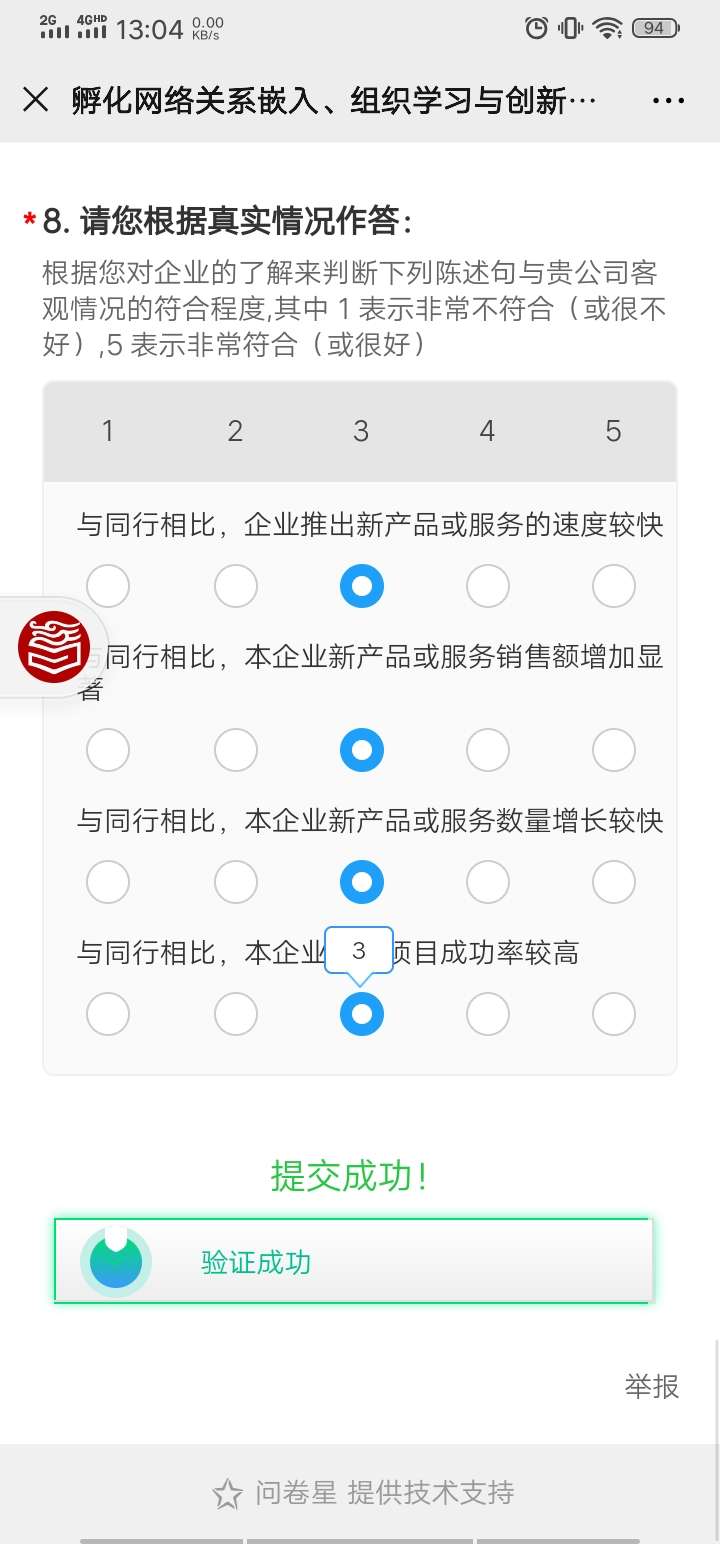Select rating 1 for 数量增长较快 statement
This screenshot has width=720, height=1544.
click(108, 882)
